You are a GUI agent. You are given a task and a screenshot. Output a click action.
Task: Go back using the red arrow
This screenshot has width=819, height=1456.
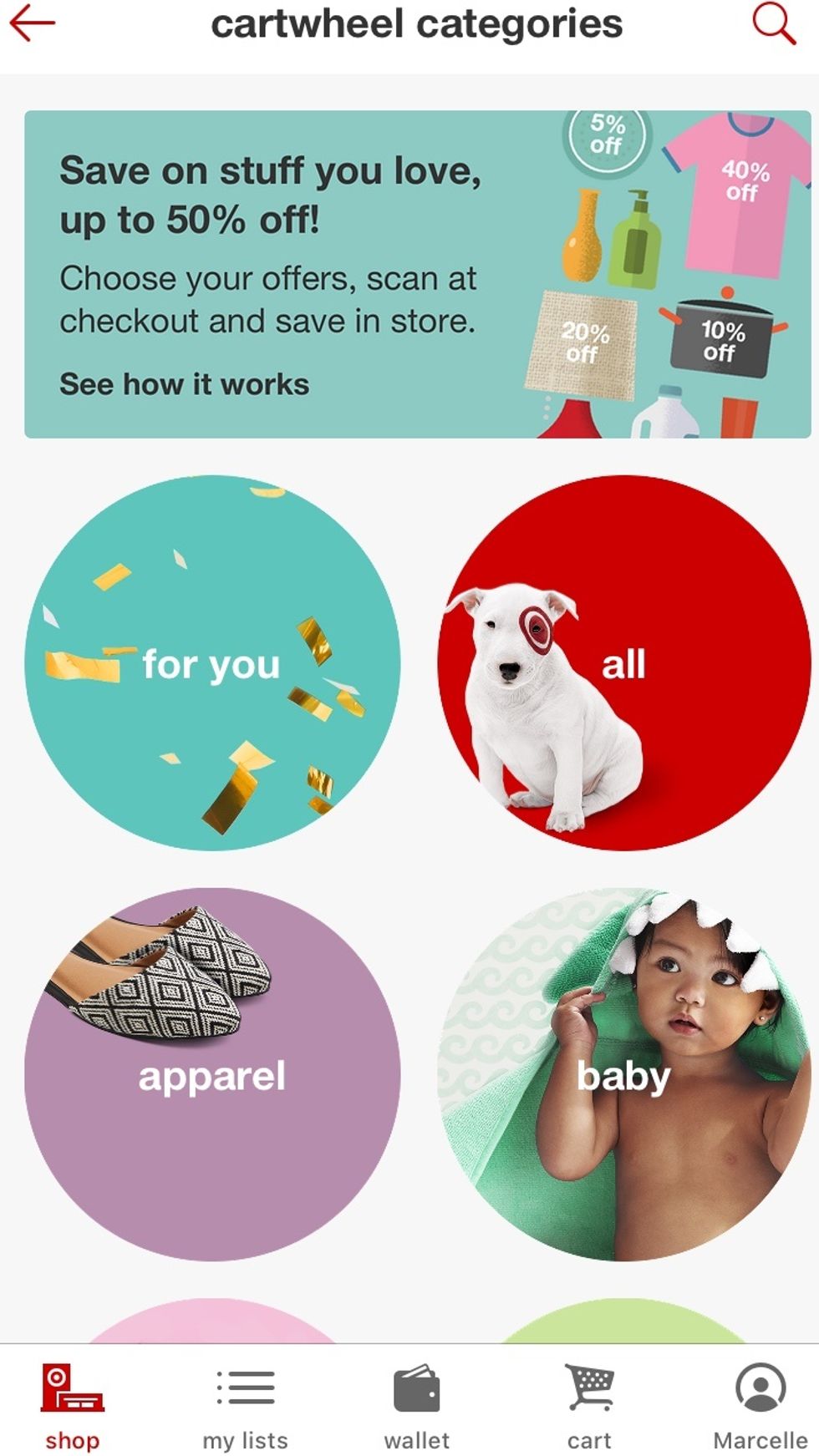[32, 23]
